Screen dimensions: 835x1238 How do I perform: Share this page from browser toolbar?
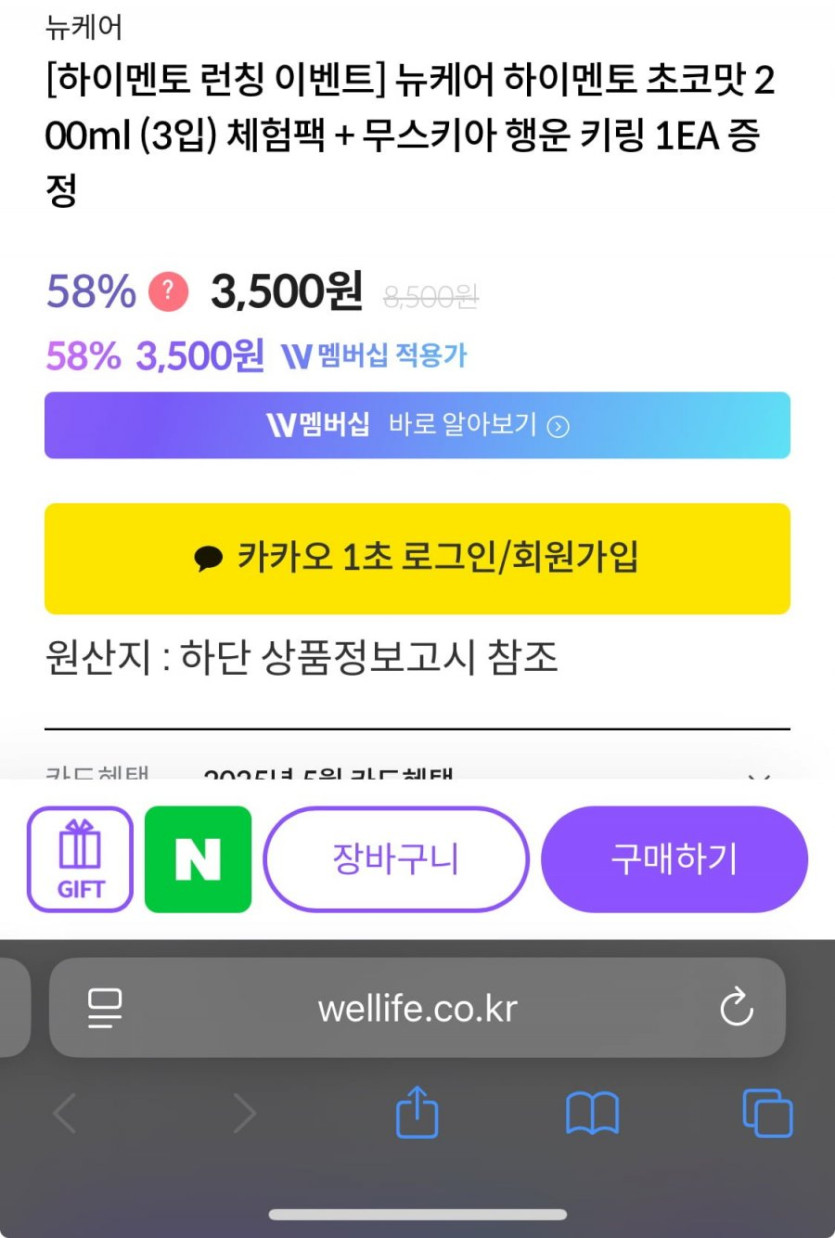coord(417,1113)
